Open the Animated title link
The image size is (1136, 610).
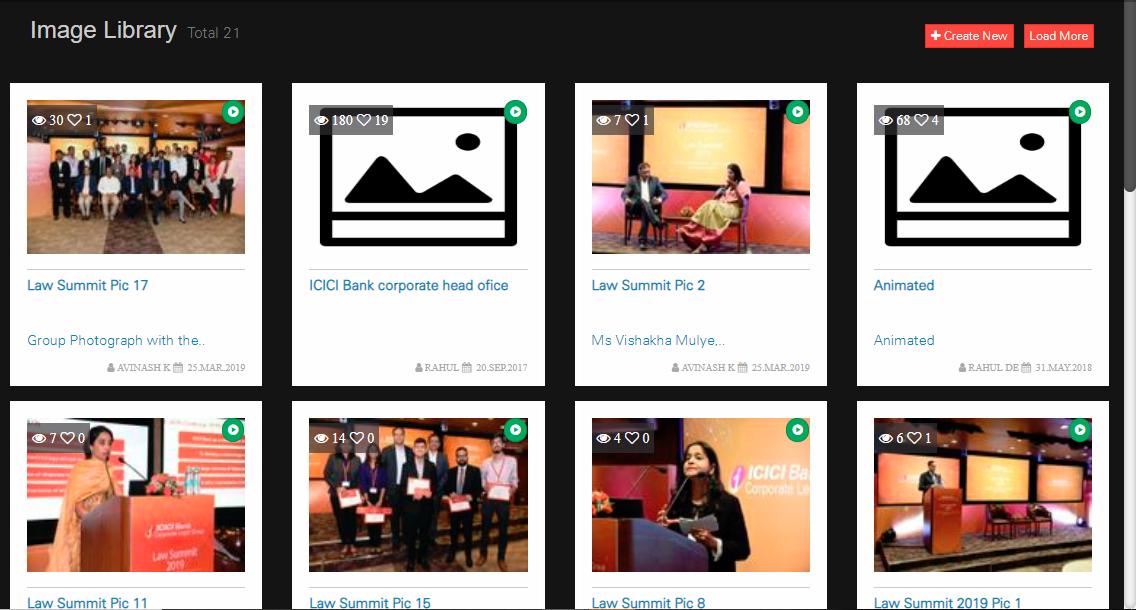(903, 285)
